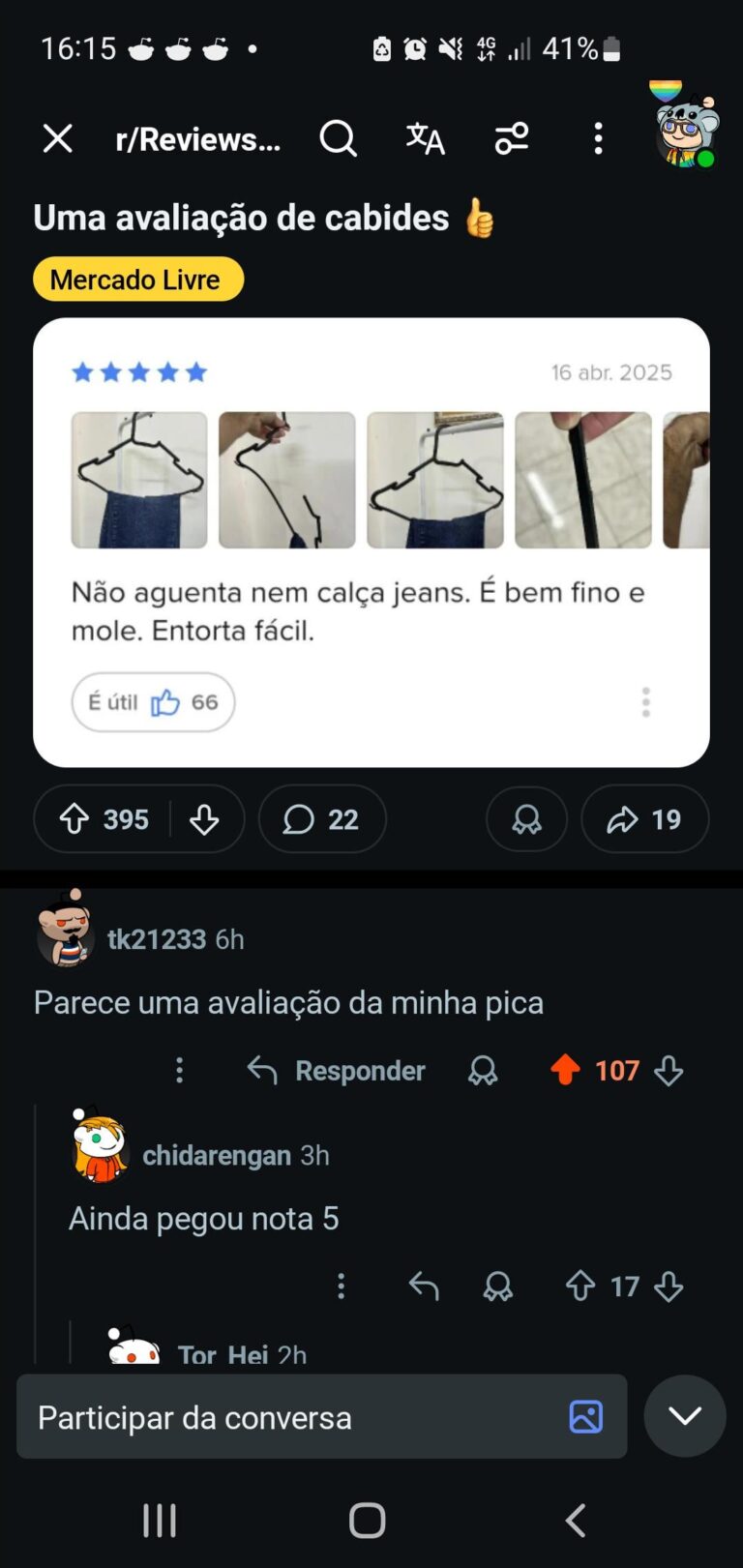
Task: Tap the Participar da conversa field
Action: point(290,1417)
